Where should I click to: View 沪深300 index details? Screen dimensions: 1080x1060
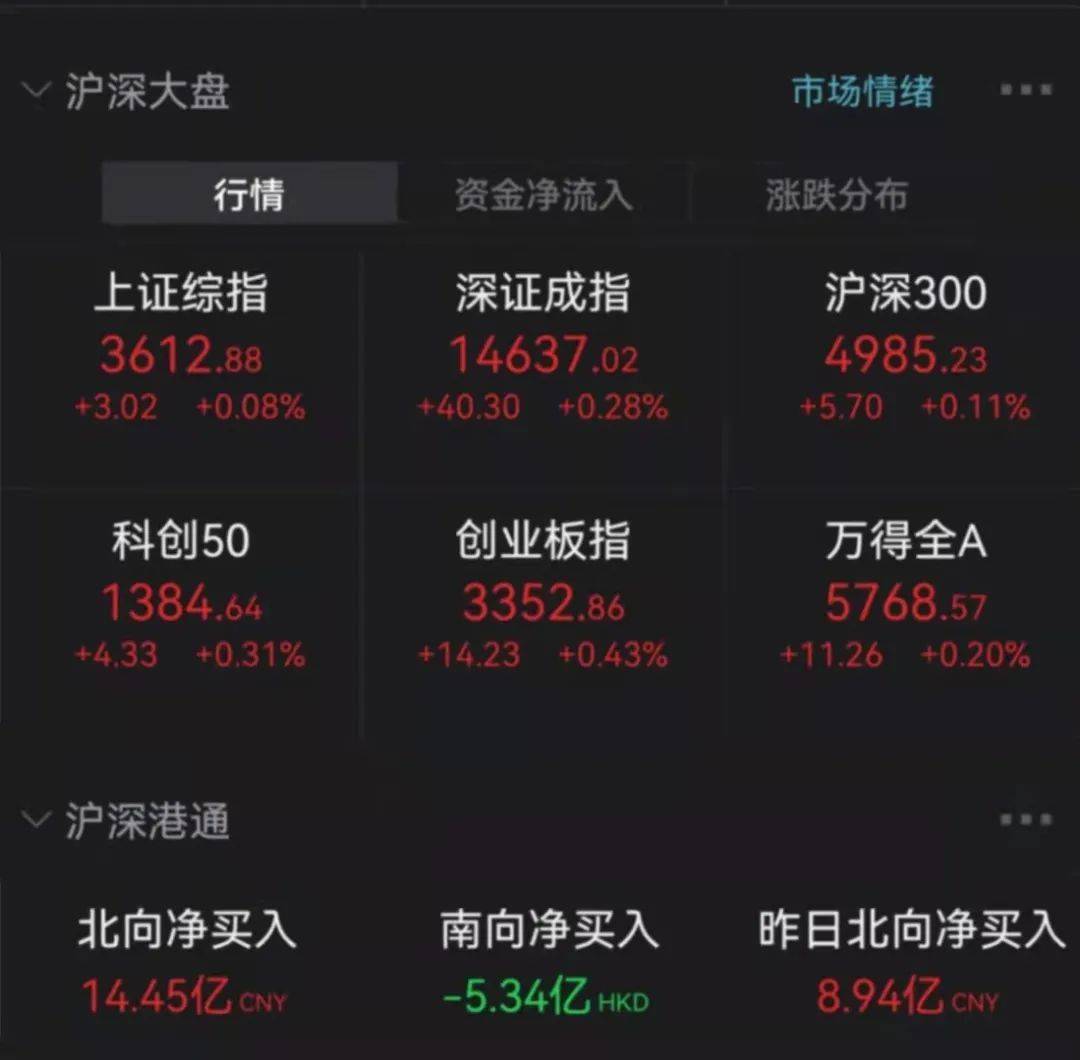905,350
